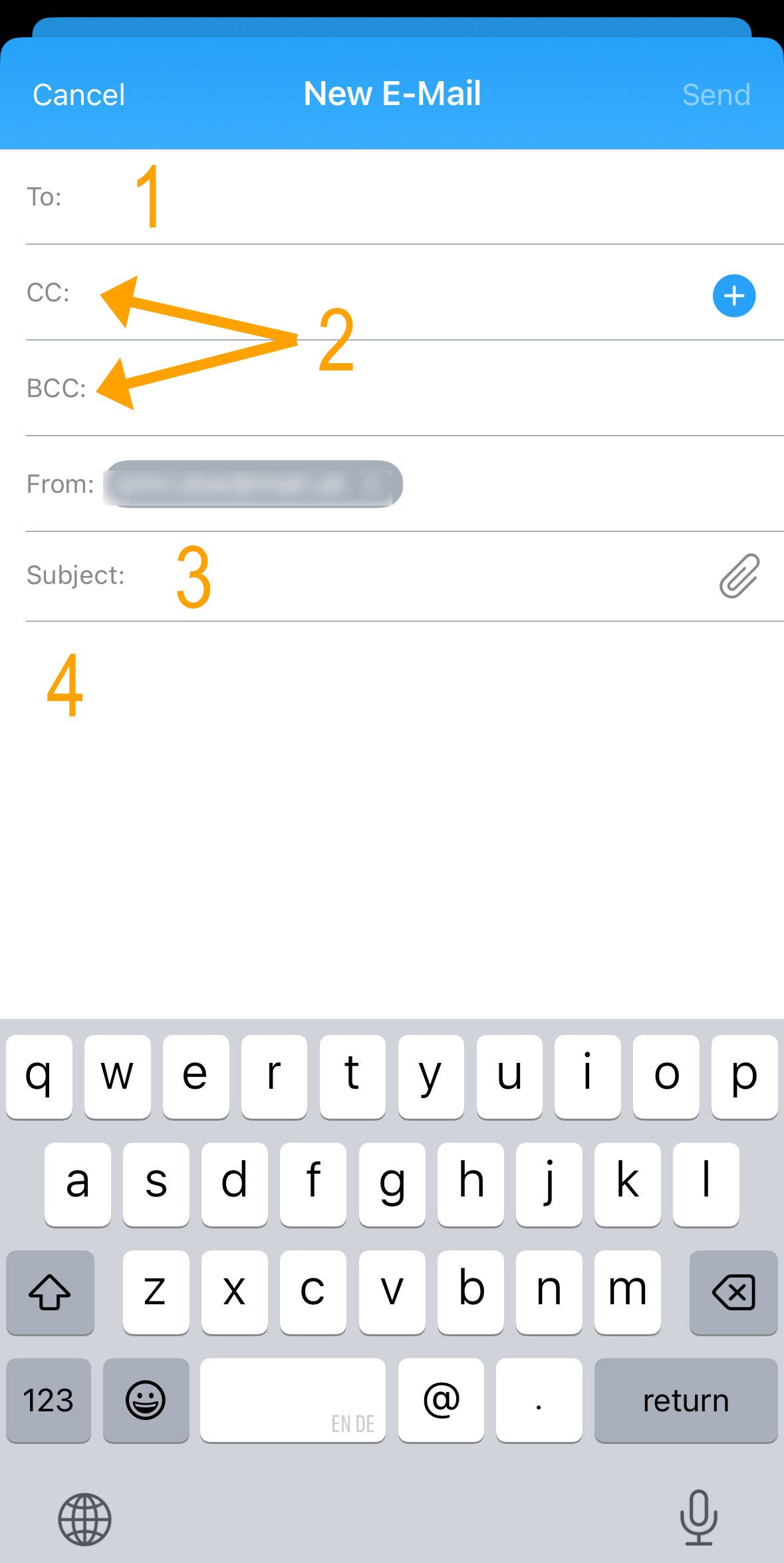Tap the To recipient field

click(404, 197)
